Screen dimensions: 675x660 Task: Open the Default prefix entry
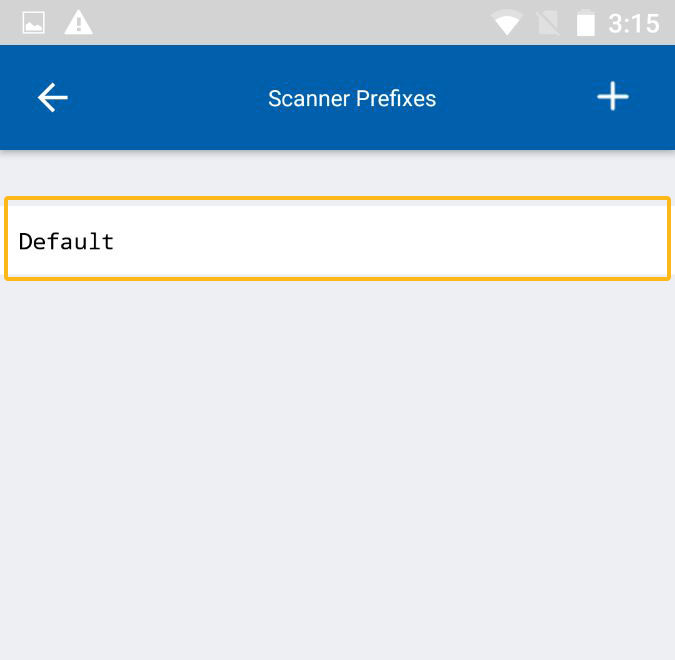[x=337, y=240]
